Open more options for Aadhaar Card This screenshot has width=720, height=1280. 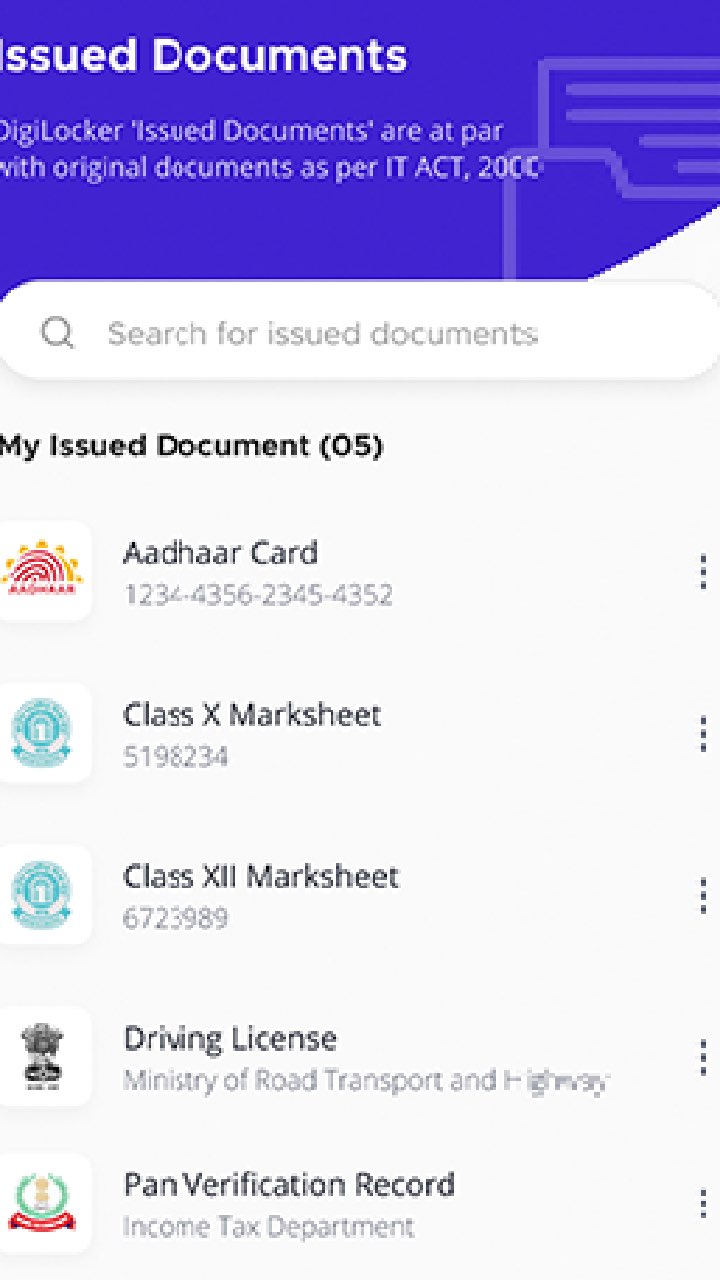pos(703,571)
